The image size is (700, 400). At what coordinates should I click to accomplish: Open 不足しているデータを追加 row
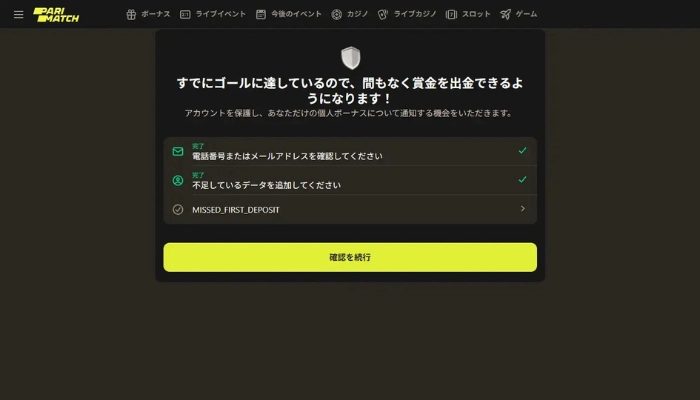[350, 181]
